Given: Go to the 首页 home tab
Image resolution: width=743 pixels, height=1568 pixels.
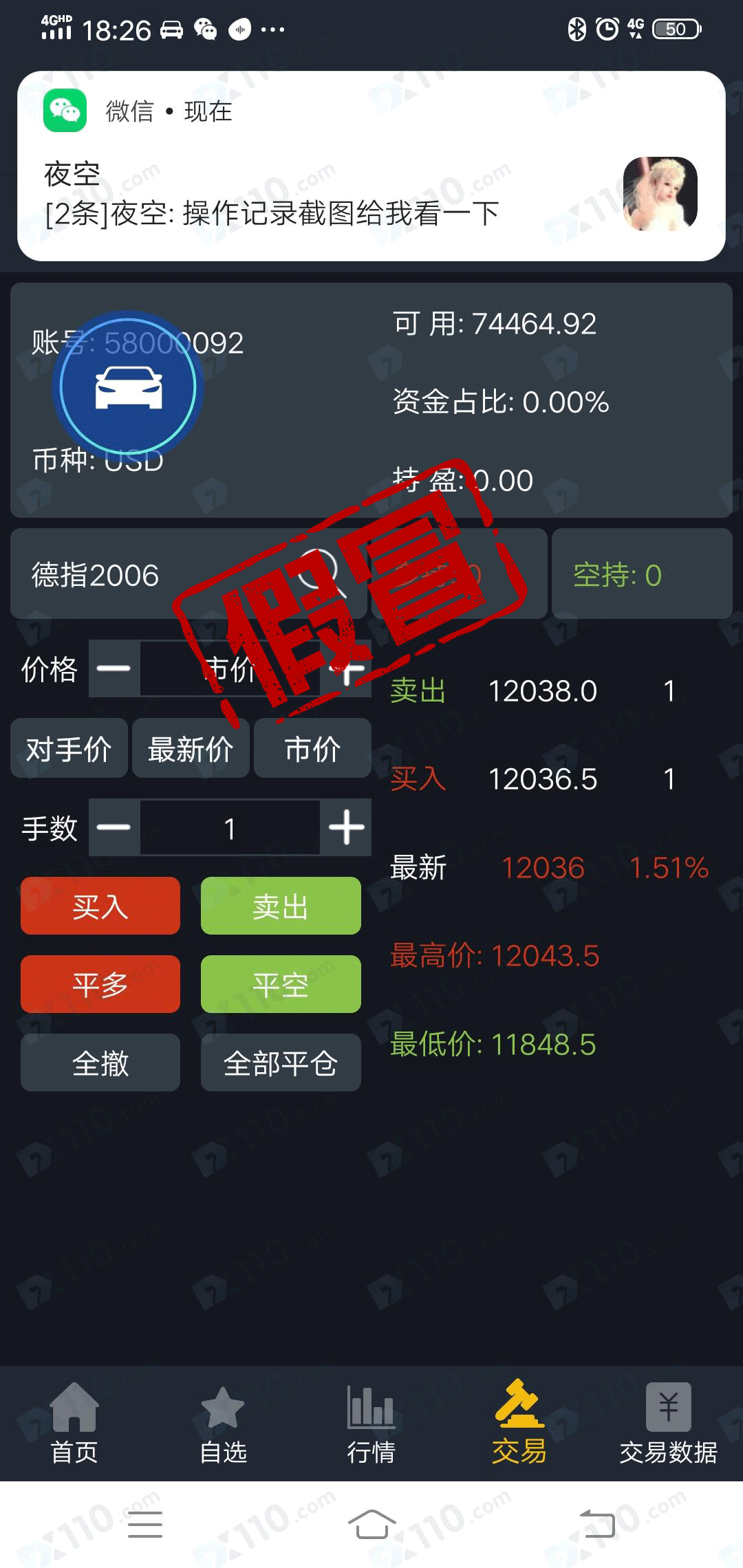Looking at the screenshot, I should (74, 1424).
